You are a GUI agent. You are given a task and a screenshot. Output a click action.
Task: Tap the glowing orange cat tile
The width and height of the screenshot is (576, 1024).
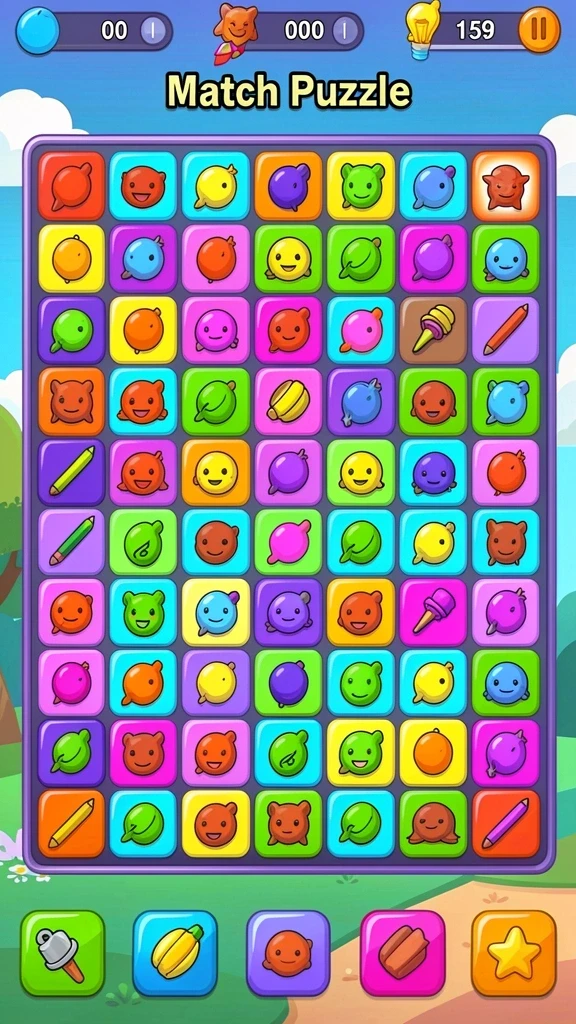(x=505, y=185)
